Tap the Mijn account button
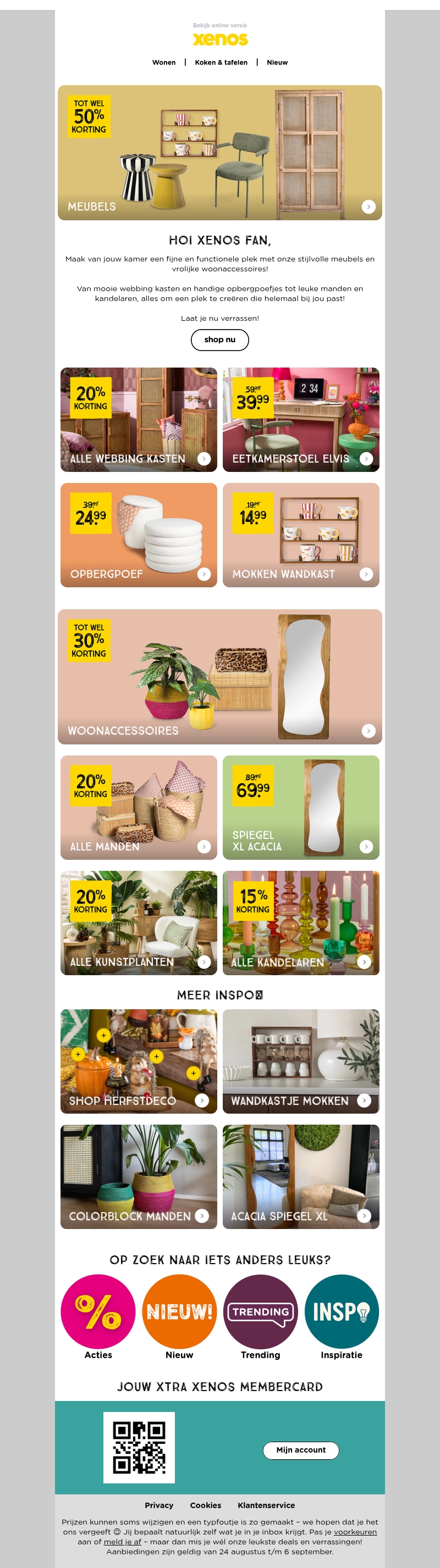 tap(300, 1450)
